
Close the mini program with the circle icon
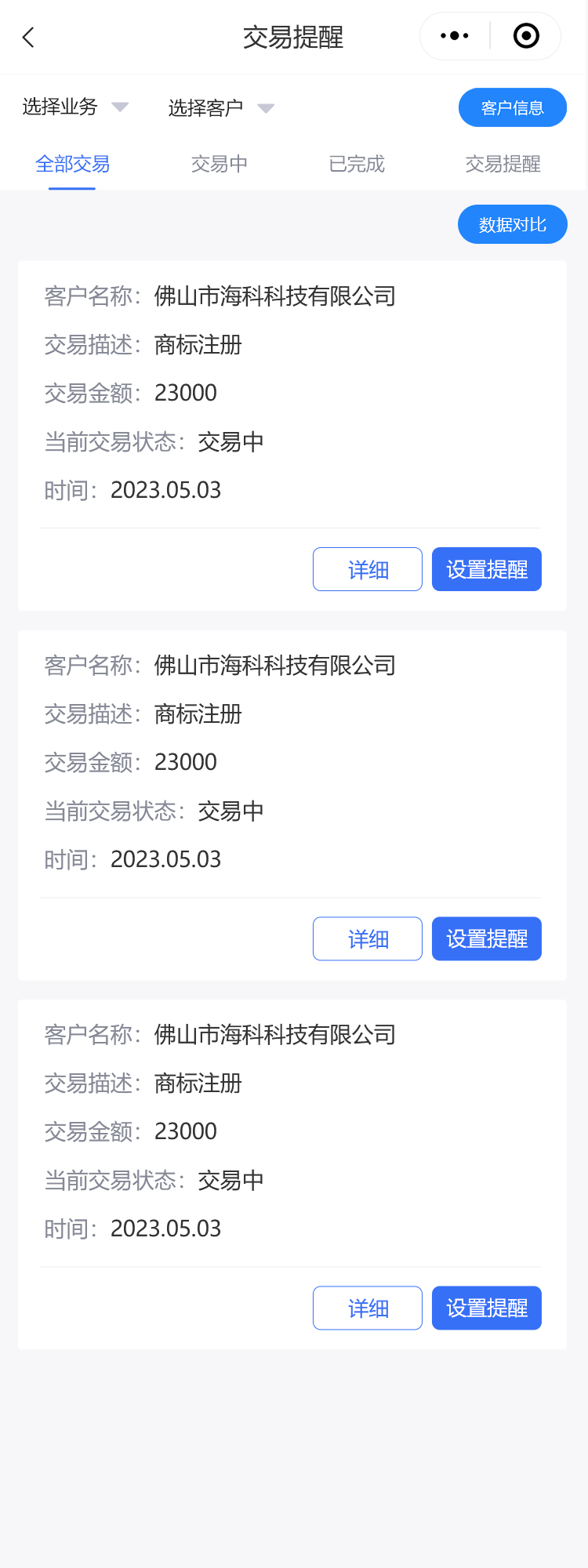click(526, 36)
